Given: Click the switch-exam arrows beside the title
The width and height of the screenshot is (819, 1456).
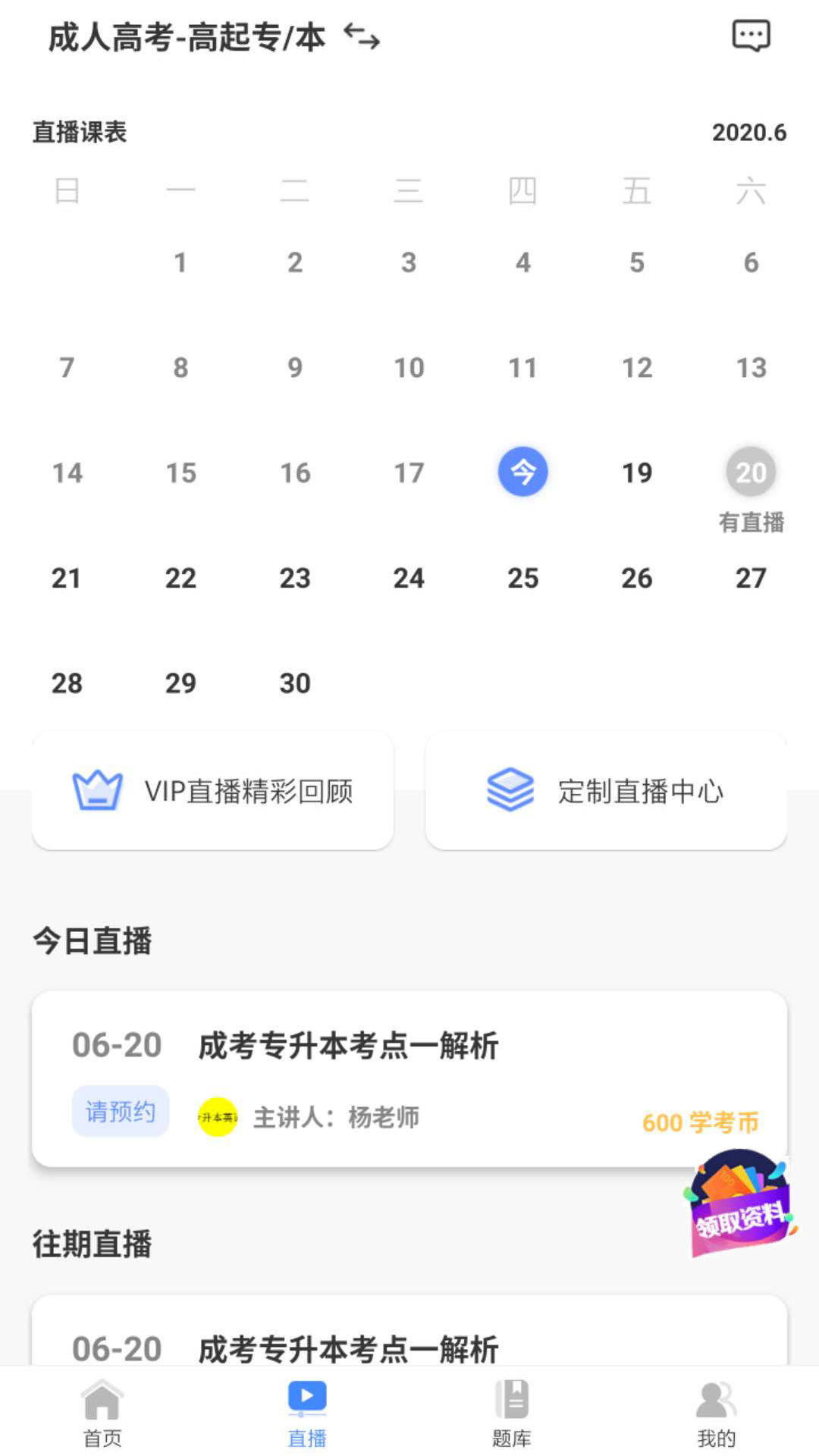Looking at the screenshot, I should (x=362, y=38).
